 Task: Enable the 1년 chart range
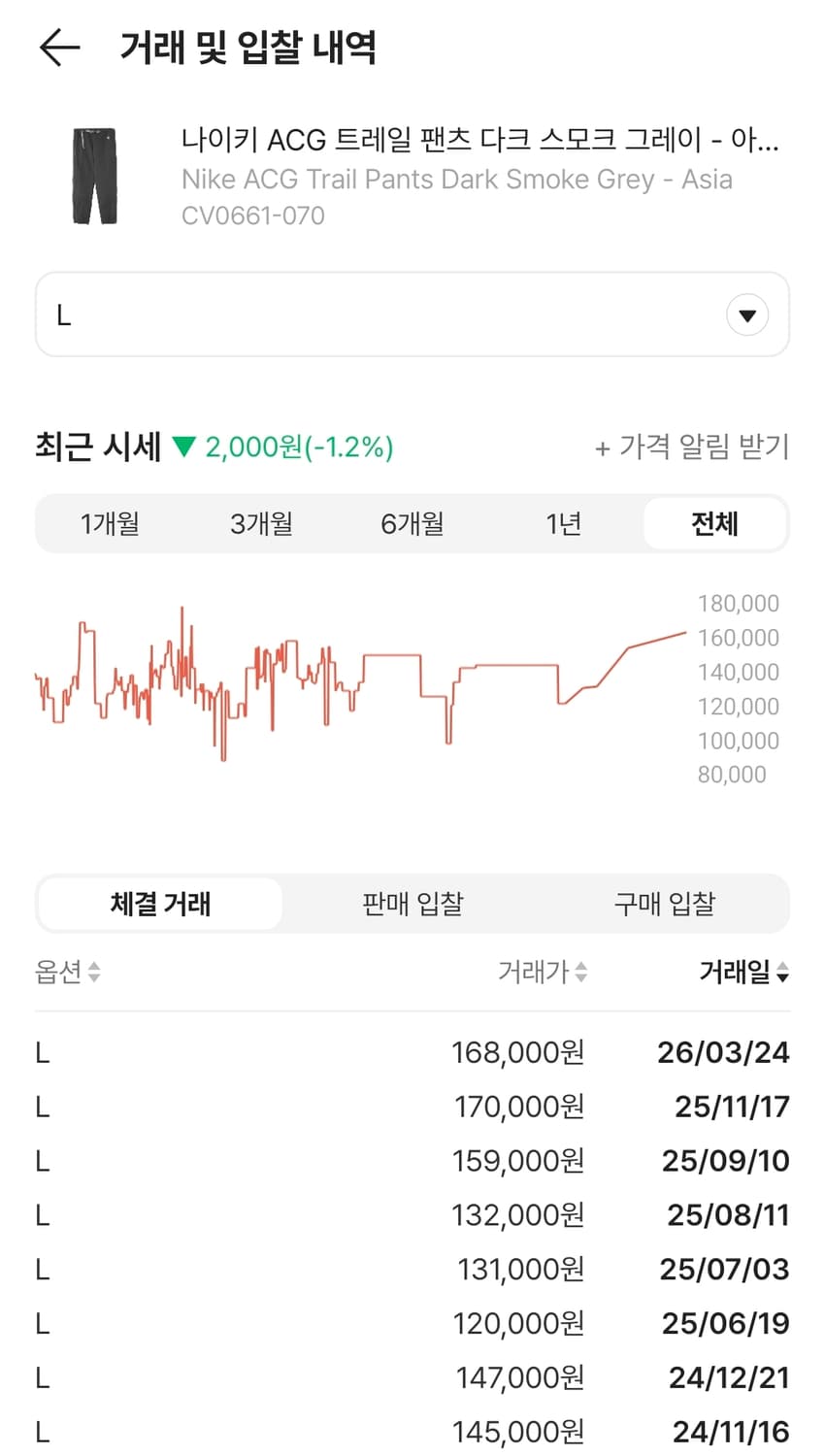point(563,523)
